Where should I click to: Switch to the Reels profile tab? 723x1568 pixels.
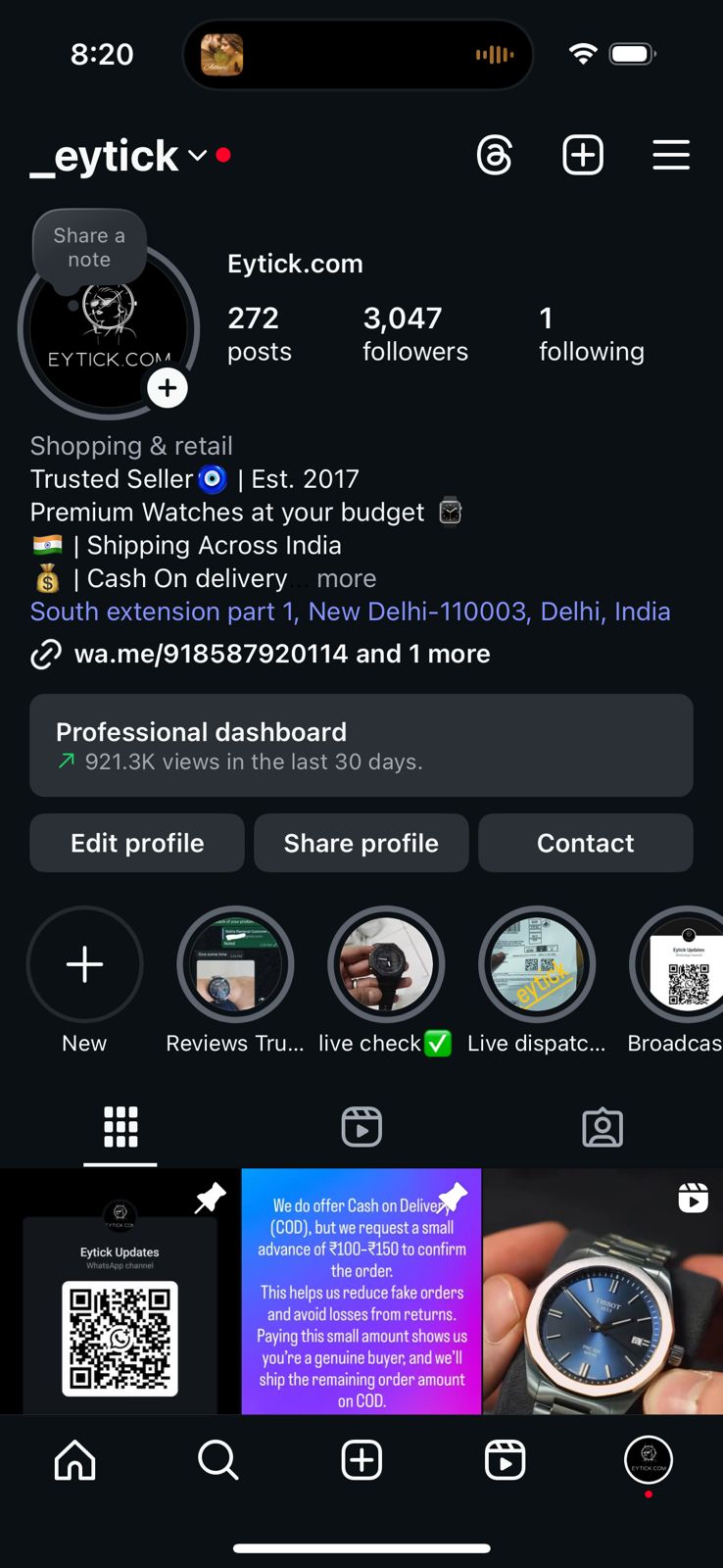pyautogui.click(x=361, y=1127)
